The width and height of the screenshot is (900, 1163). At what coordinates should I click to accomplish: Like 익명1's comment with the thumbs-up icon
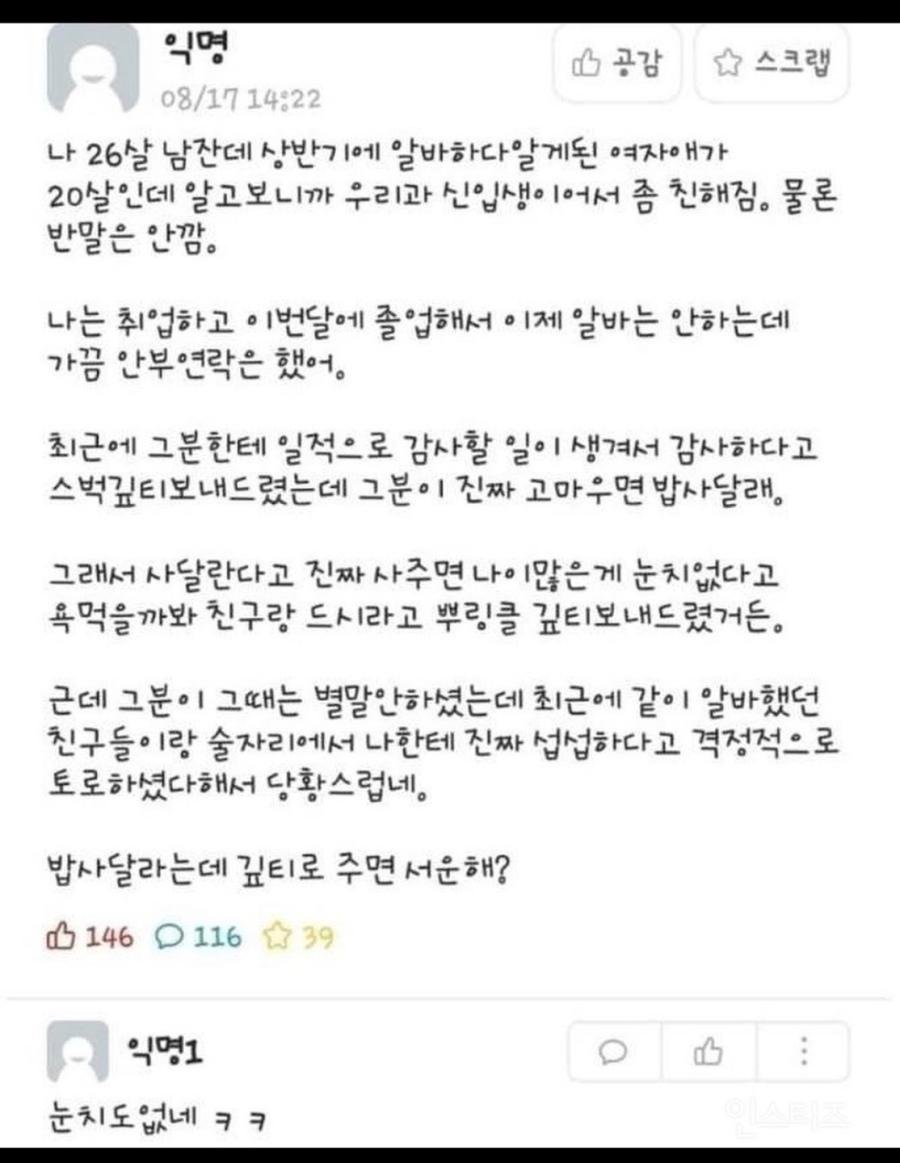tap(708, 1052)
